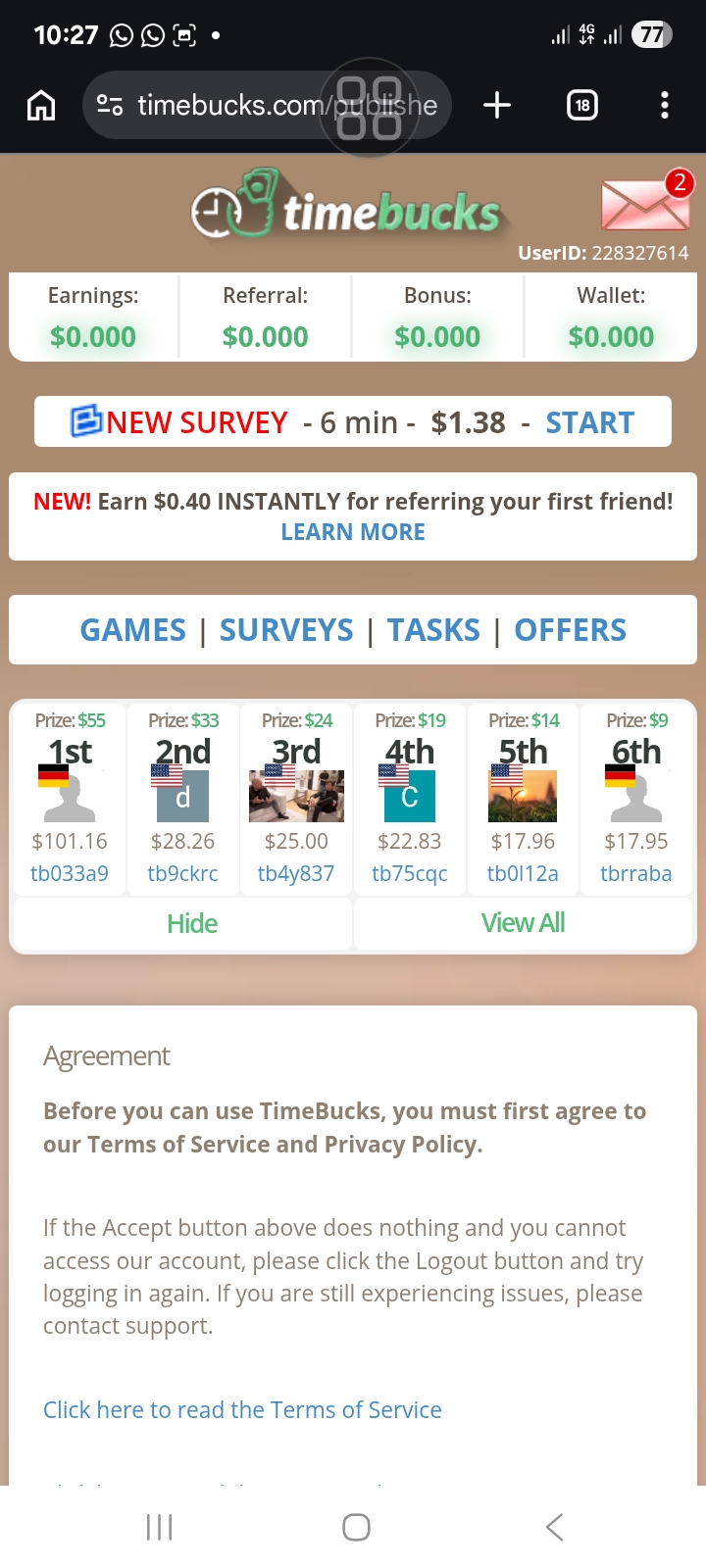
Task: Open the GAMES section
Action: click(132, 630)
